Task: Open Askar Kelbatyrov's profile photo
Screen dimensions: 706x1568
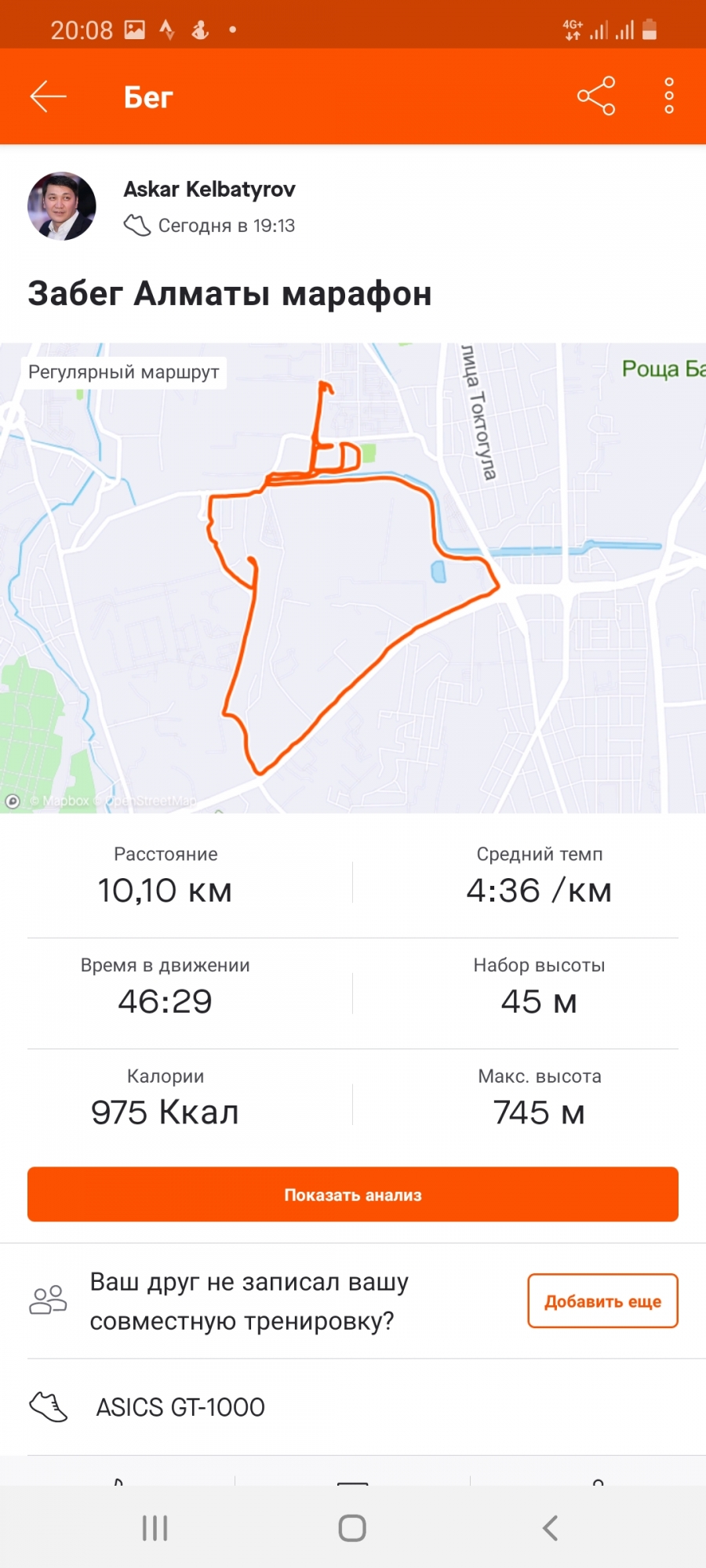Action: 62,206
